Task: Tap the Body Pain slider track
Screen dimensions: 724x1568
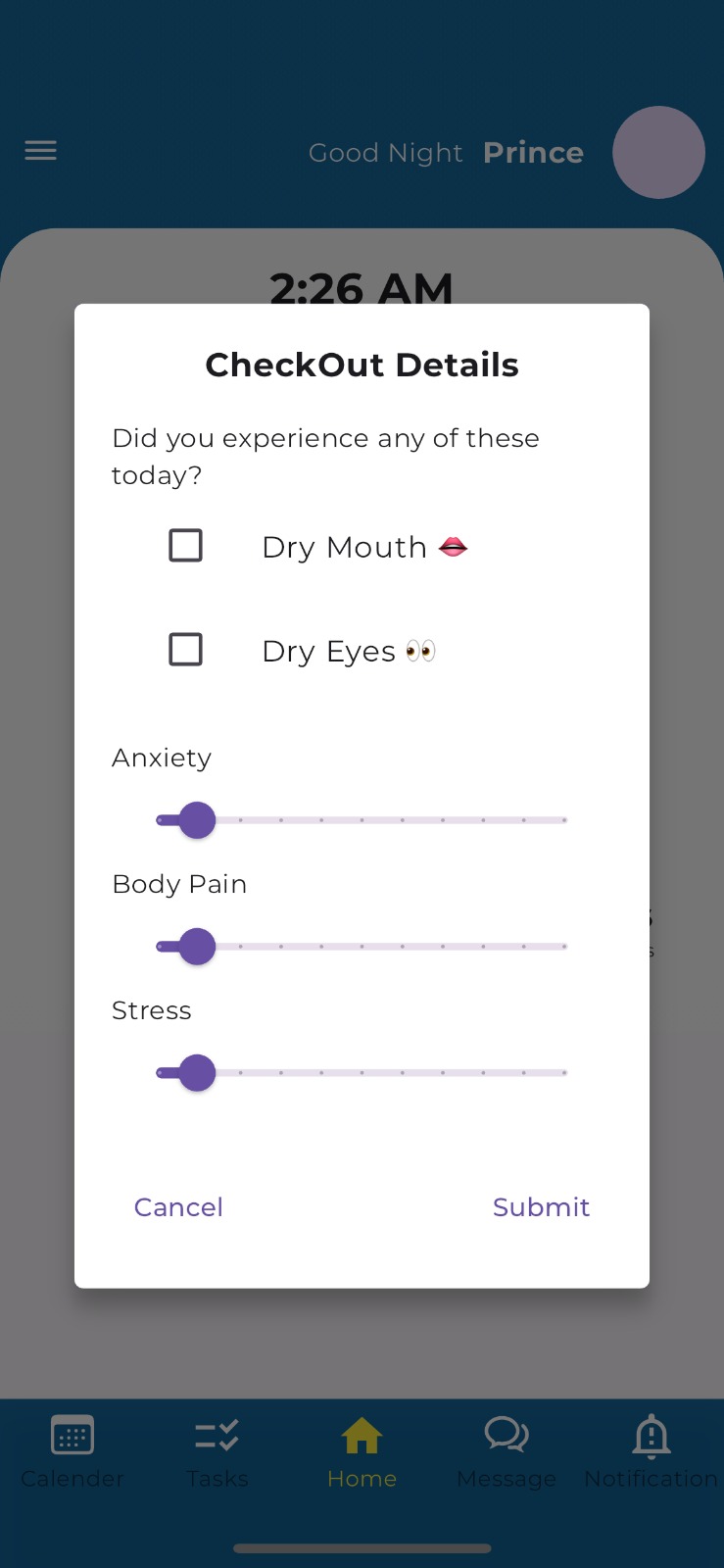Action: point(362,947)
